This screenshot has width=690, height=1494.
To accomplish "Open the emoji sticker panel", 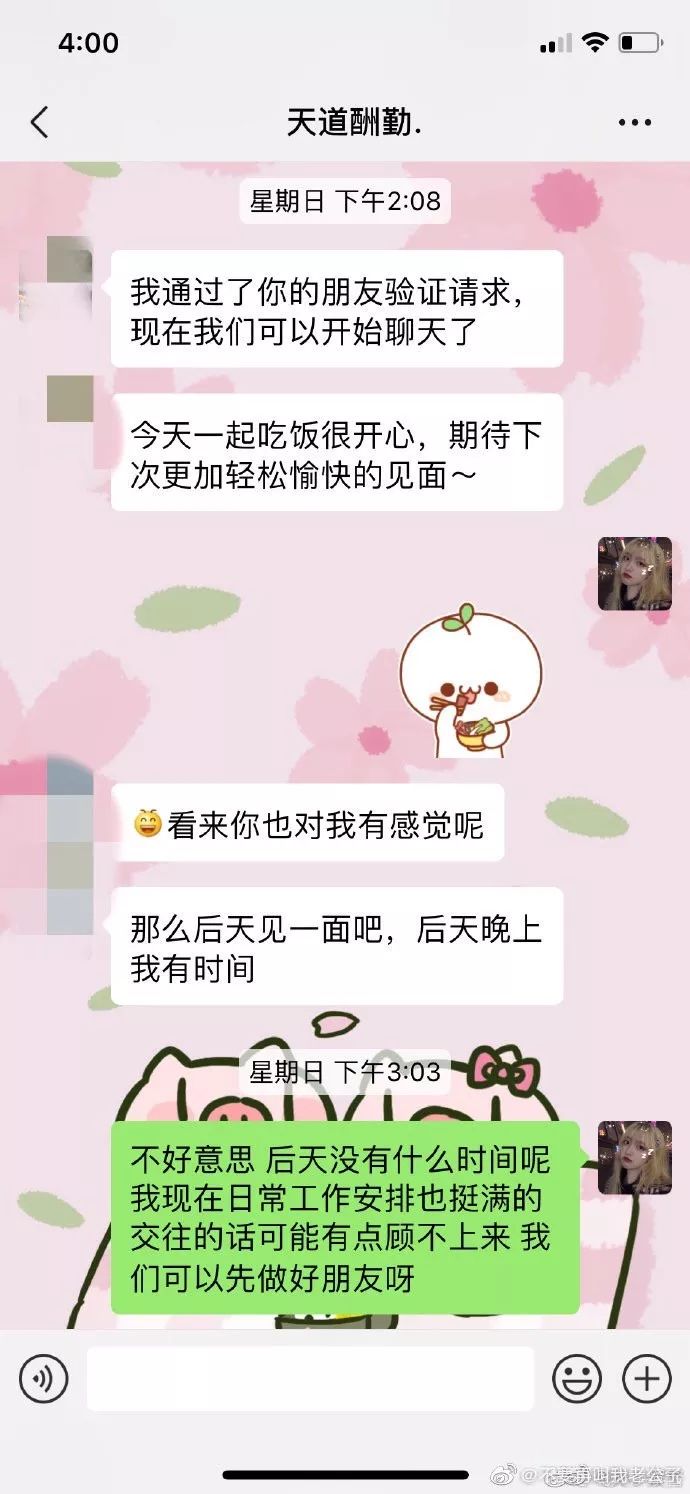I will click(x=577, y=1380).
